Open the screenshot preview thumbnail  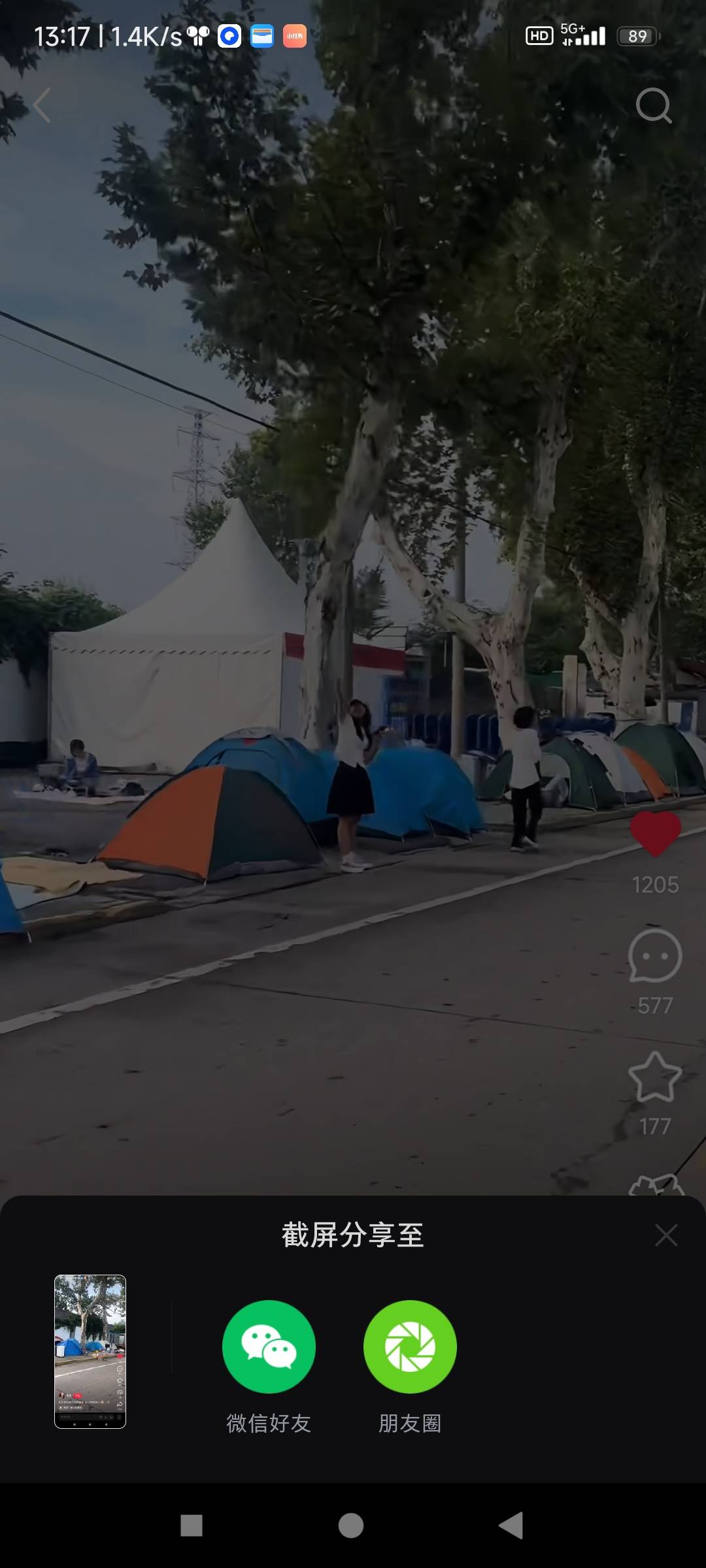coord(90,1352)
